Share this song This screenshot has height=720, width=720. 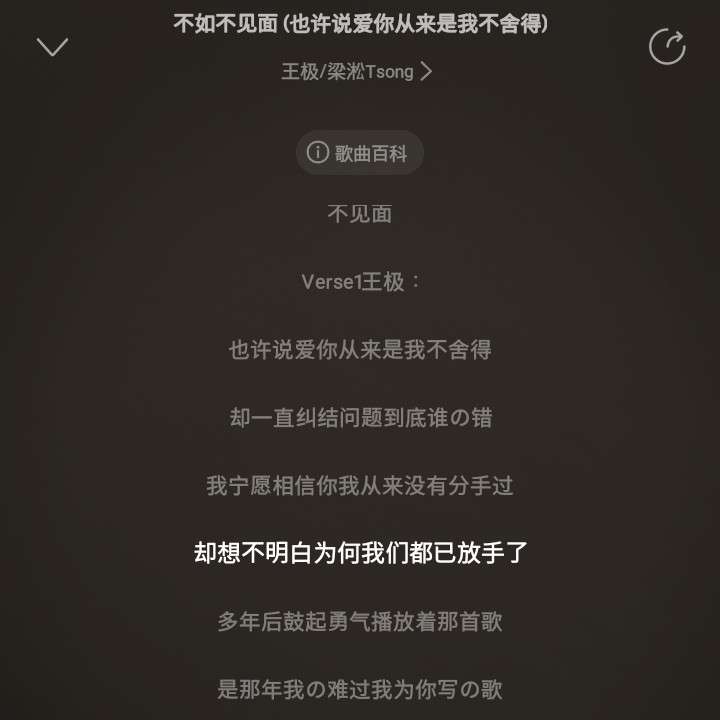pyautogui.click(x=667, y=47)
